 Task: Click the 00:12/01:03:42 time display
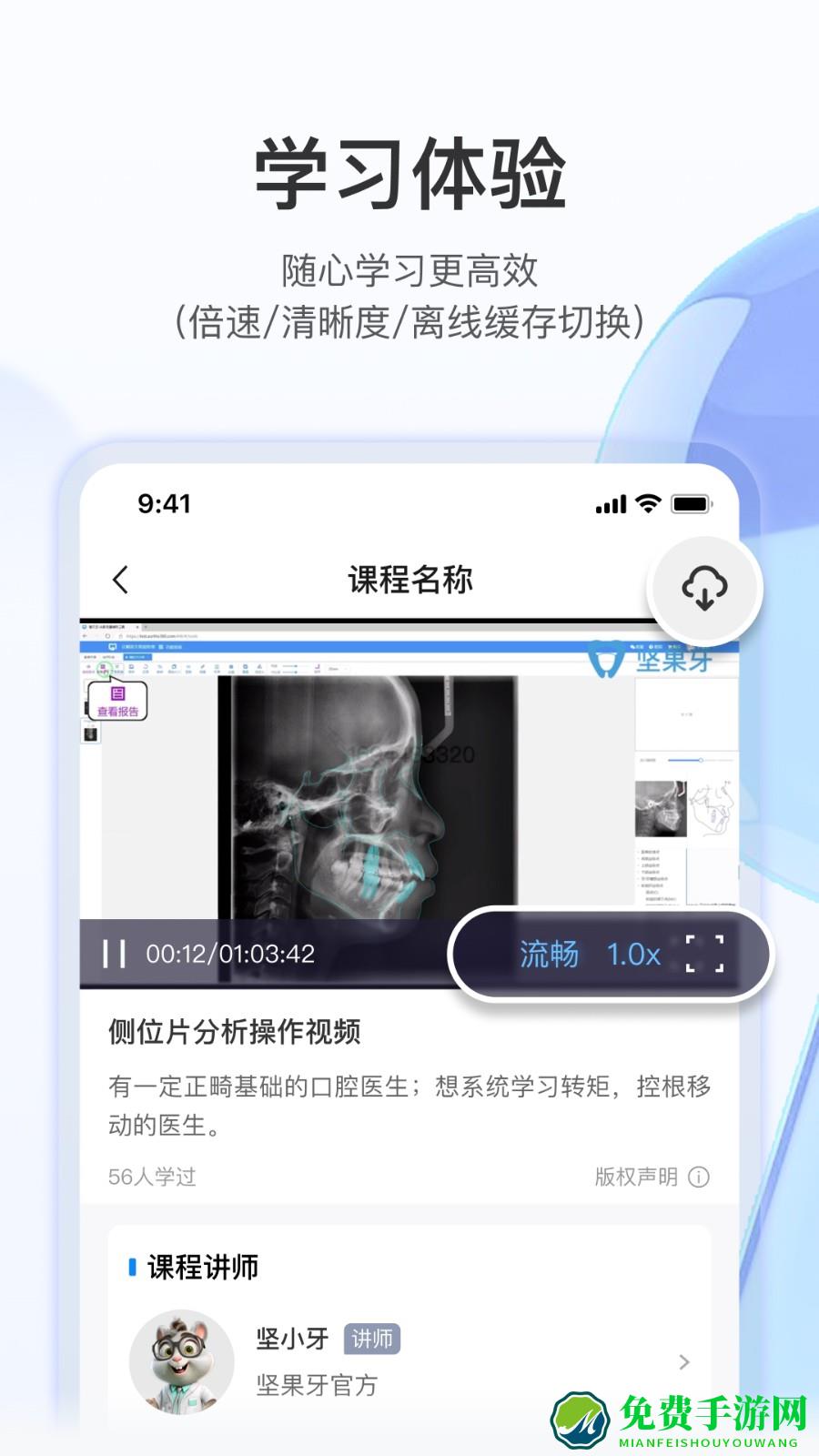(x=228, y=954)
